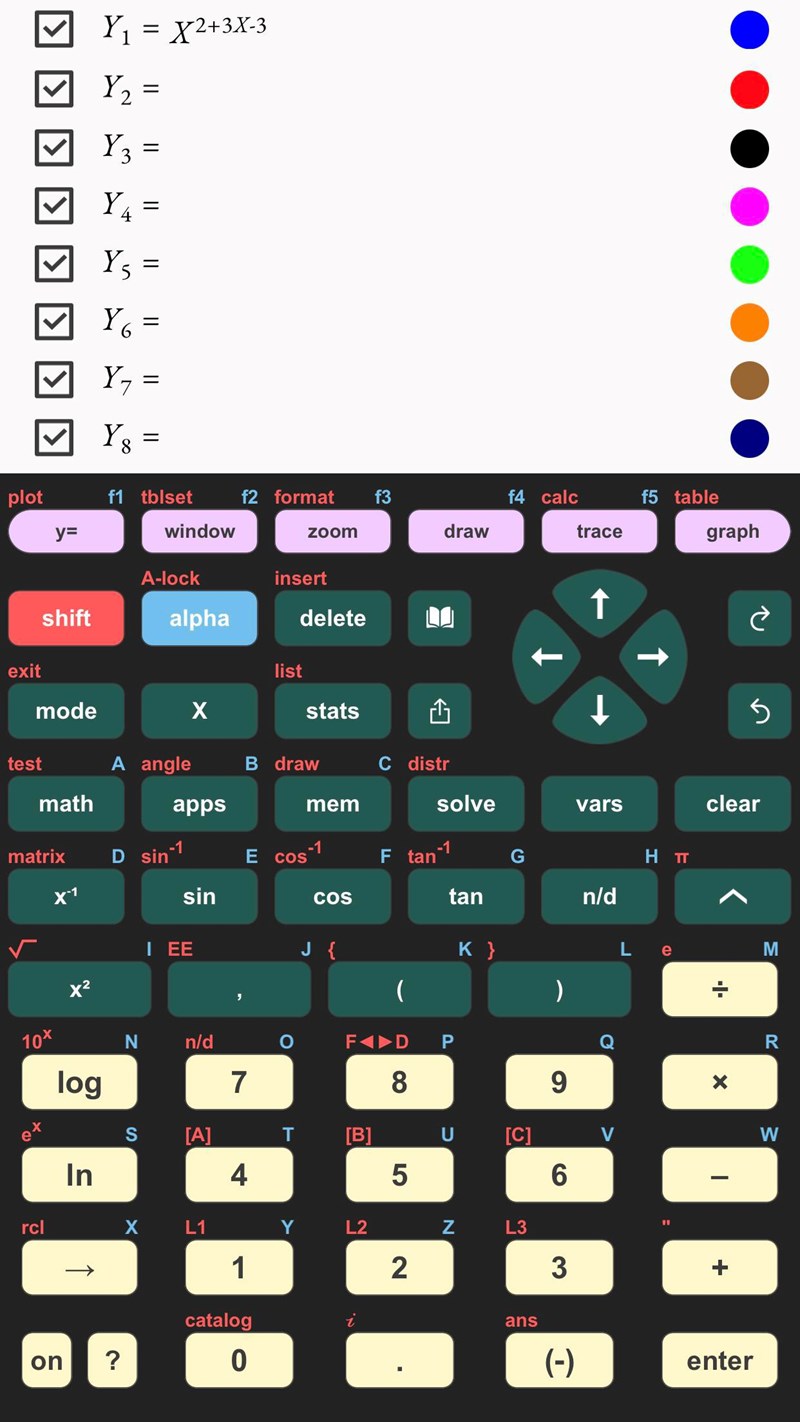Change the blue color of Y1

[749, 31]
